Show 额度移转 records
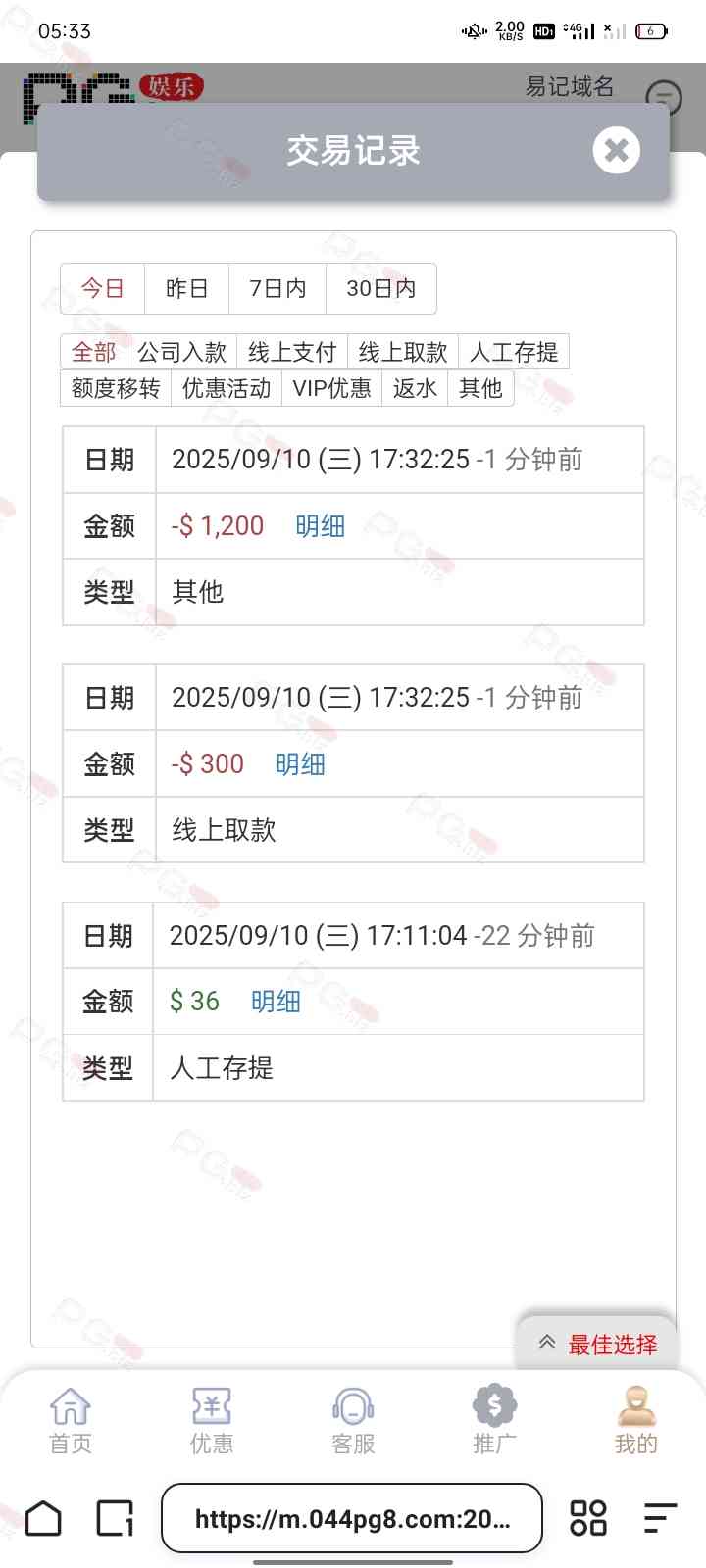This screenshot has width=706, height=1568. point(116,388)
